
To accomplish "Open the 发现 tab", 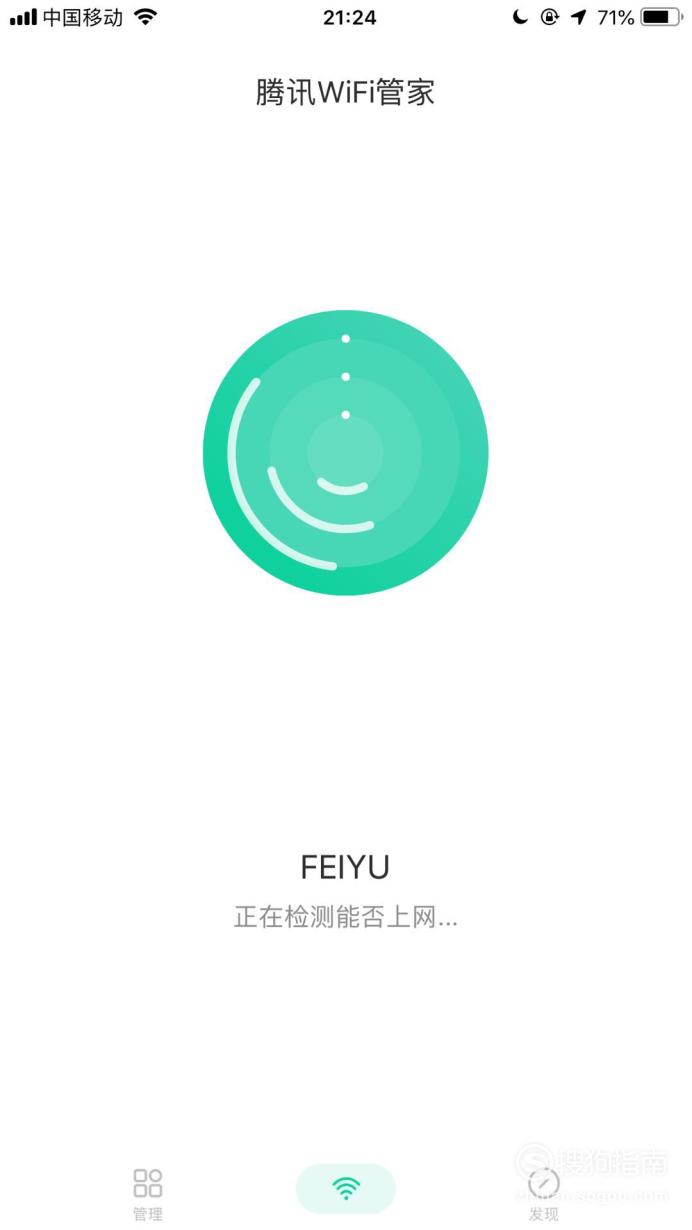I will [544, 1194].
